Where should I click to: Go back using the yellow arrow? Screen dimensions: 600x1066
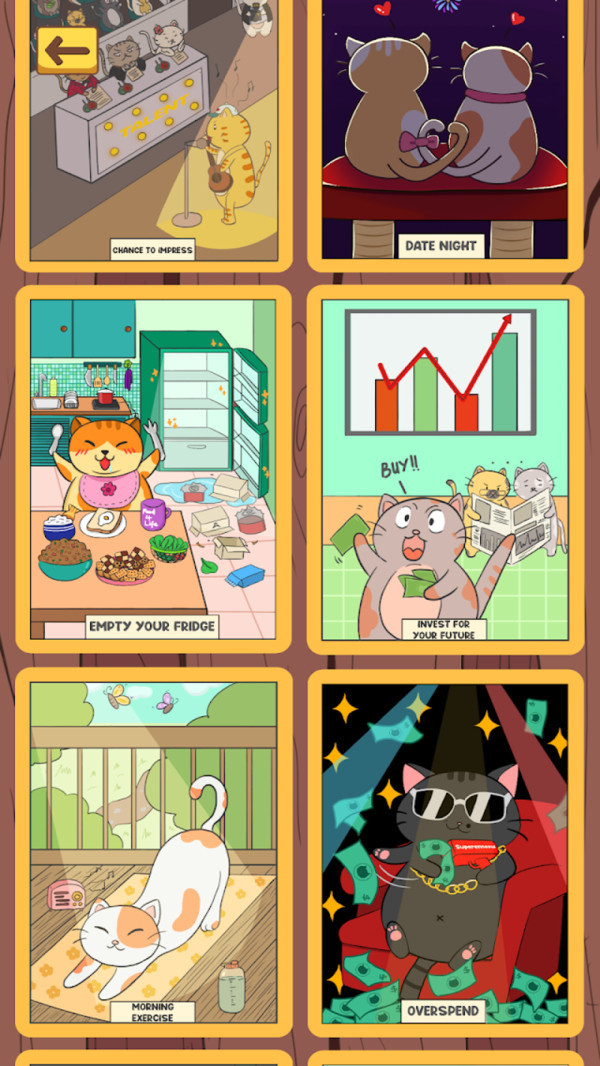pos(67,50)
